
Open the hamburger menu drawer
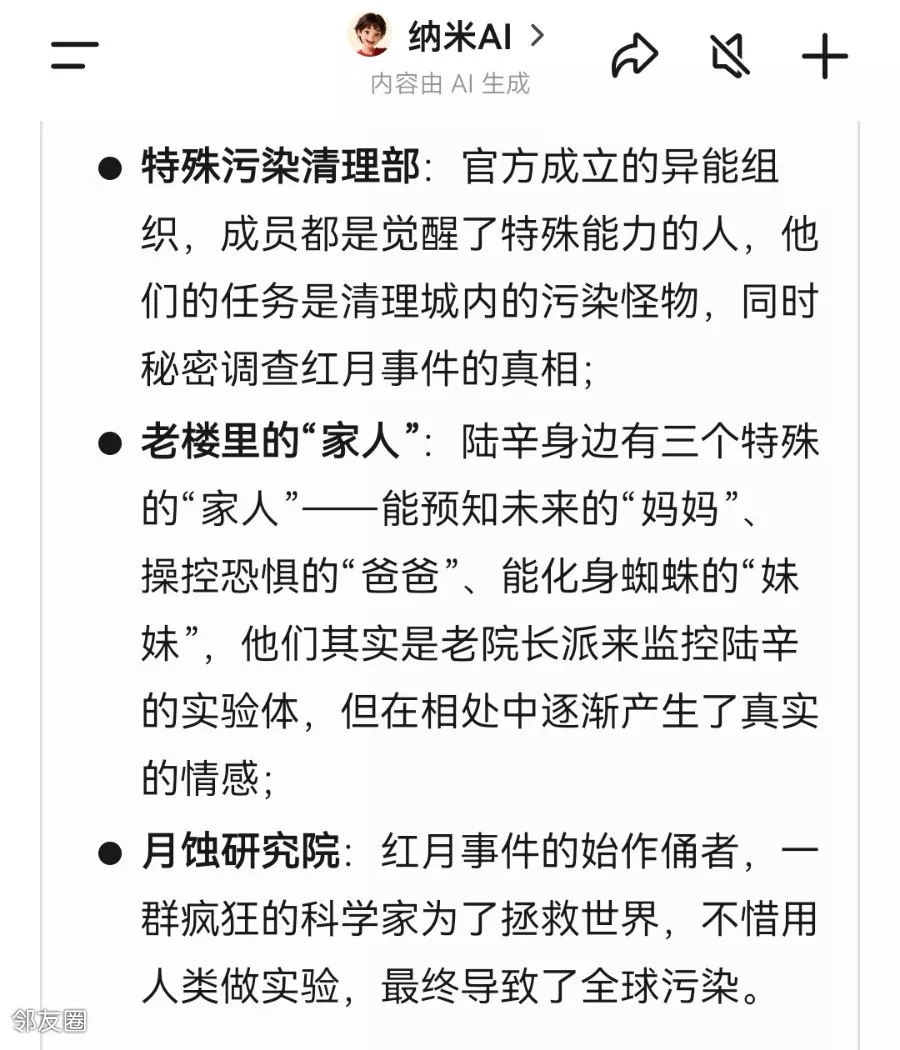74,55
